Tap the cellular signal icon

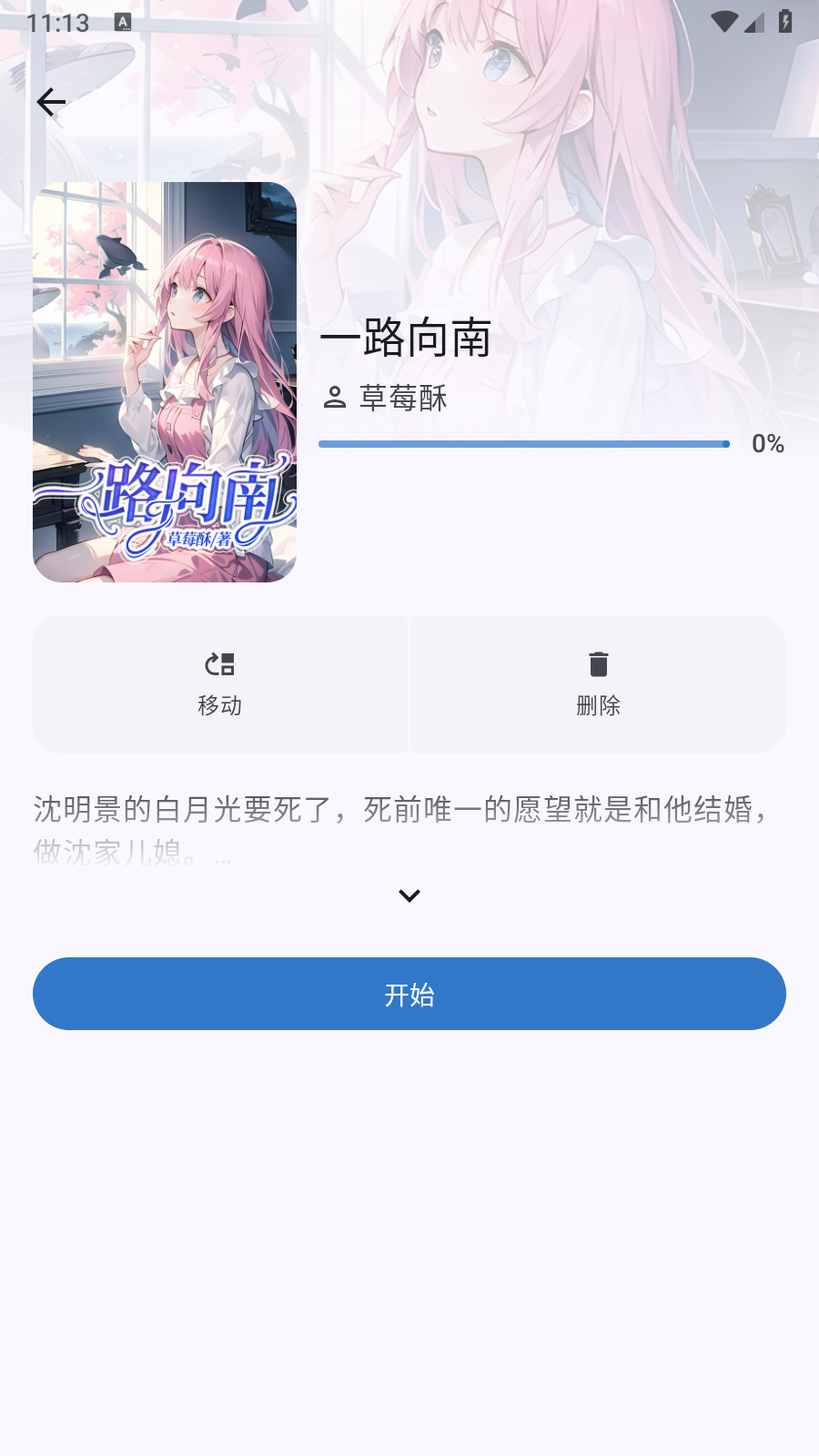pyautogui.click(x=755, y=22)
